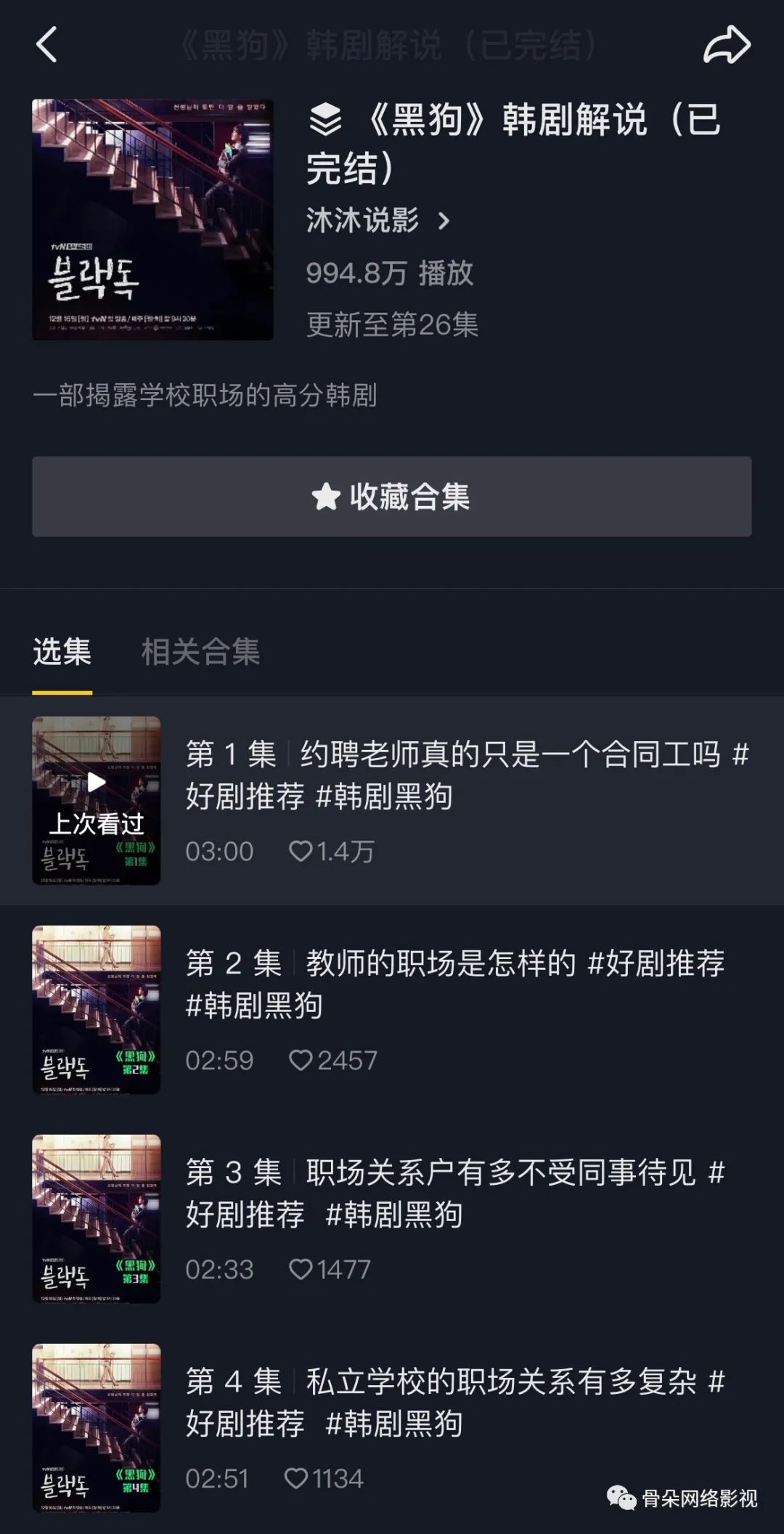
Task: Open episode 4 私立学校的职场关系
Action: [x=392, y=1427]
